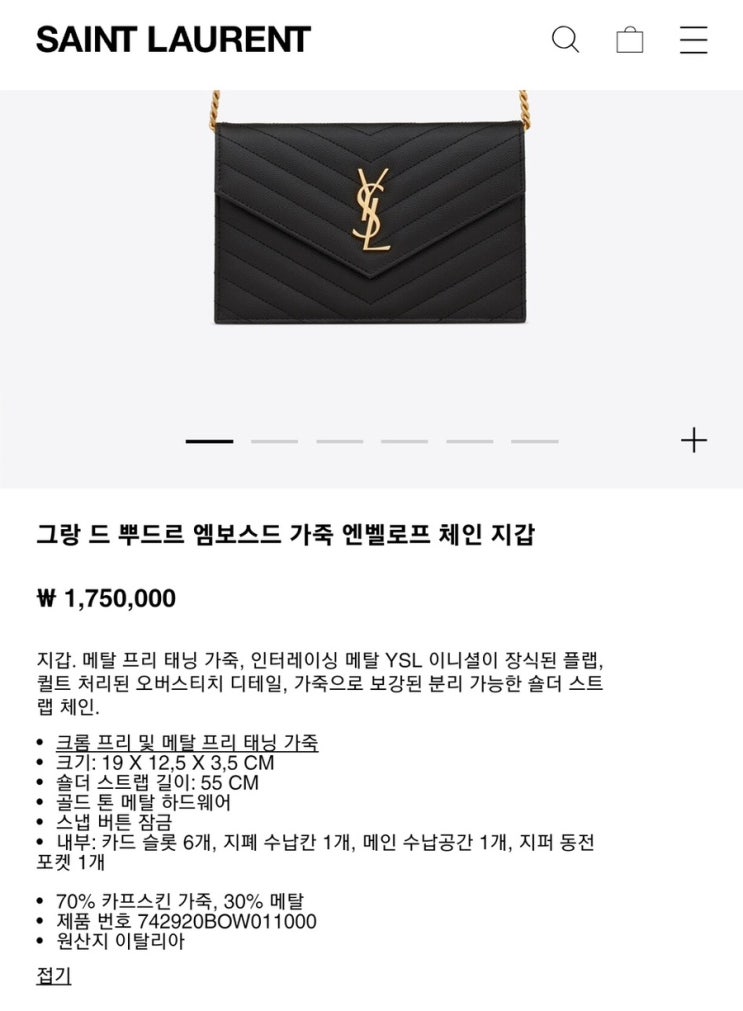This screenshot has height=1011, width=743.
Task: Open the shopping bag
Action: (x=630, y=40)
